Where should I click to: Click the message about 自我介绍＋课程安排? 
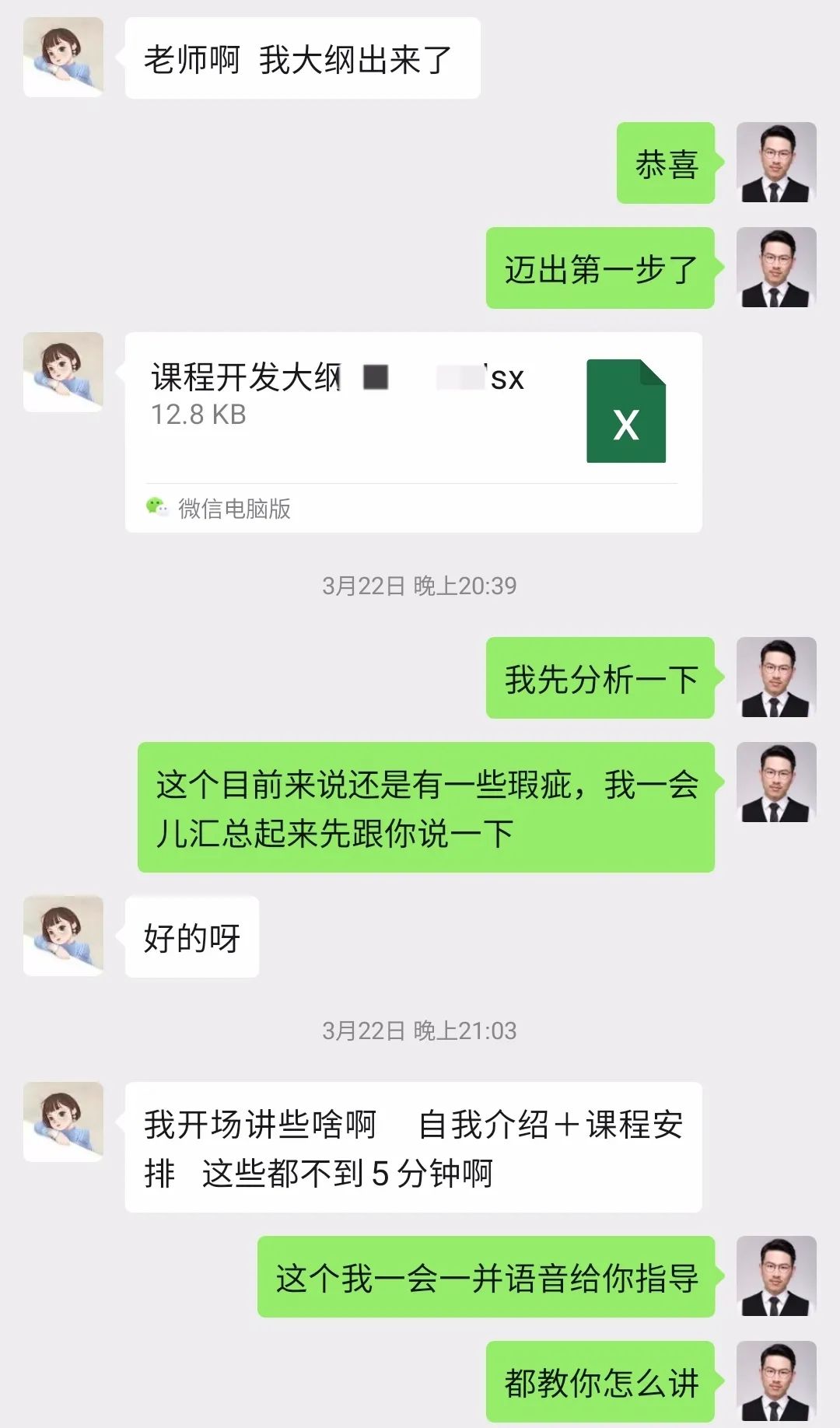coord(420,1146)
